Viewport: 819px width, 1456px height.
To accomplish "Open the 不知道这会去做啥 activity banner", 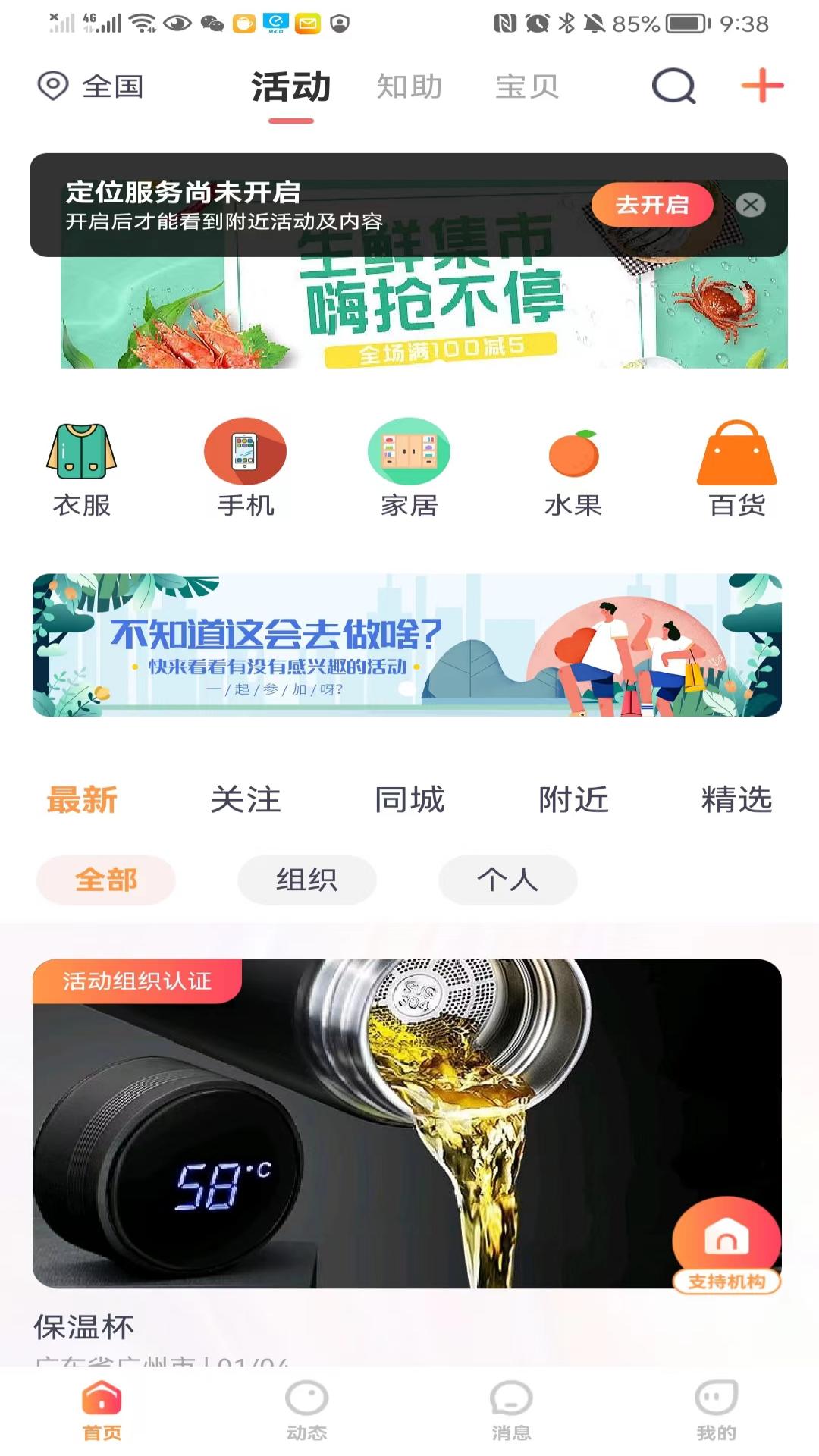I will point(407,645).
